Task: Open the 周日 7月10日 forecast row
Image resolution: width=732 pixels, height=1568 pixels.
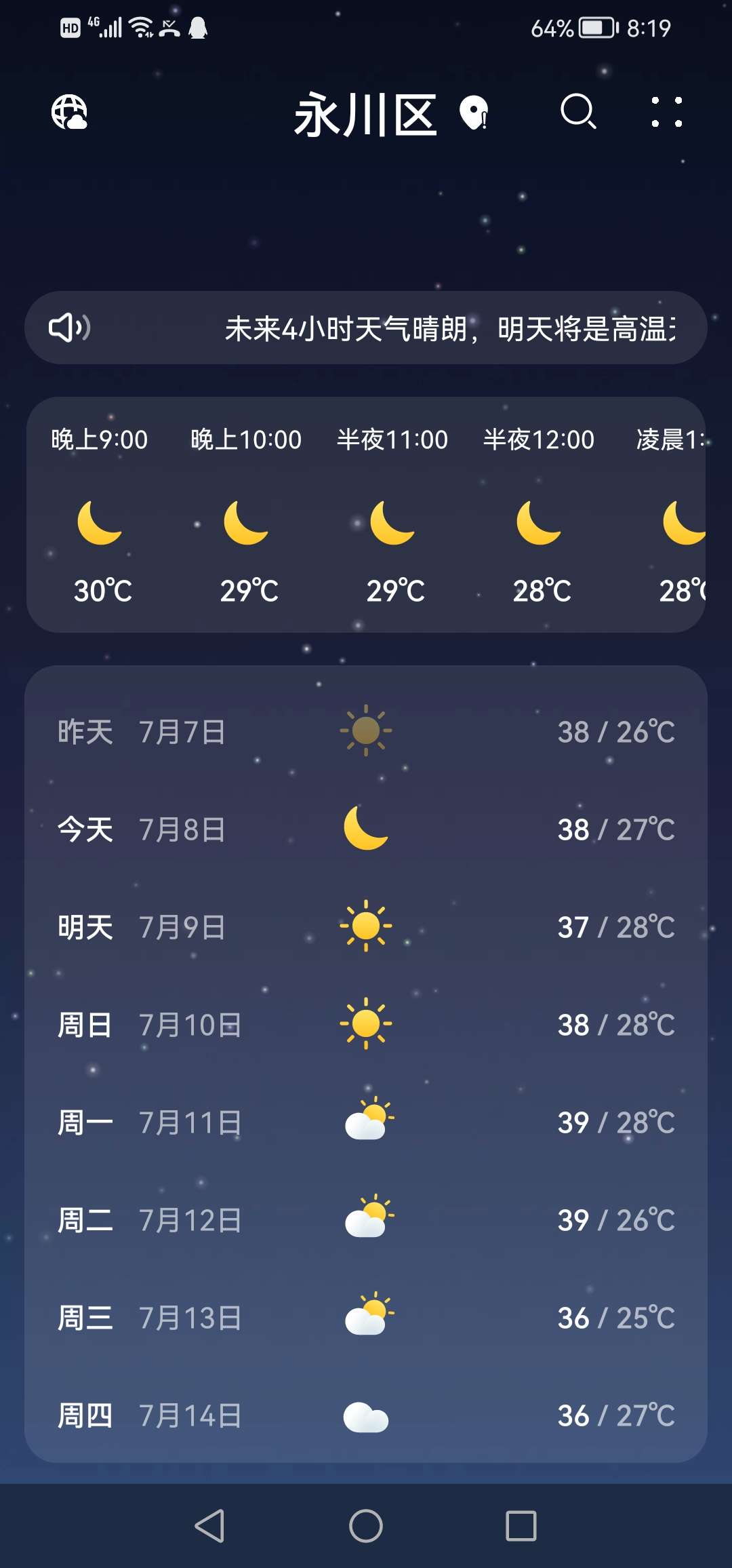Action: pos(366,1024)
